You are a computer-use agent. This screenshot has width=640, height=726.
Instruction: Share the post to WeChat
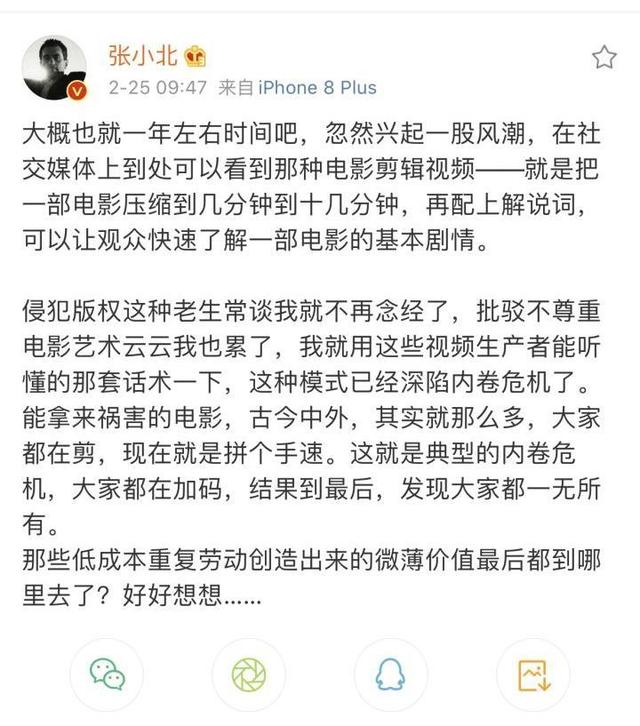click(x=106, y=675)
